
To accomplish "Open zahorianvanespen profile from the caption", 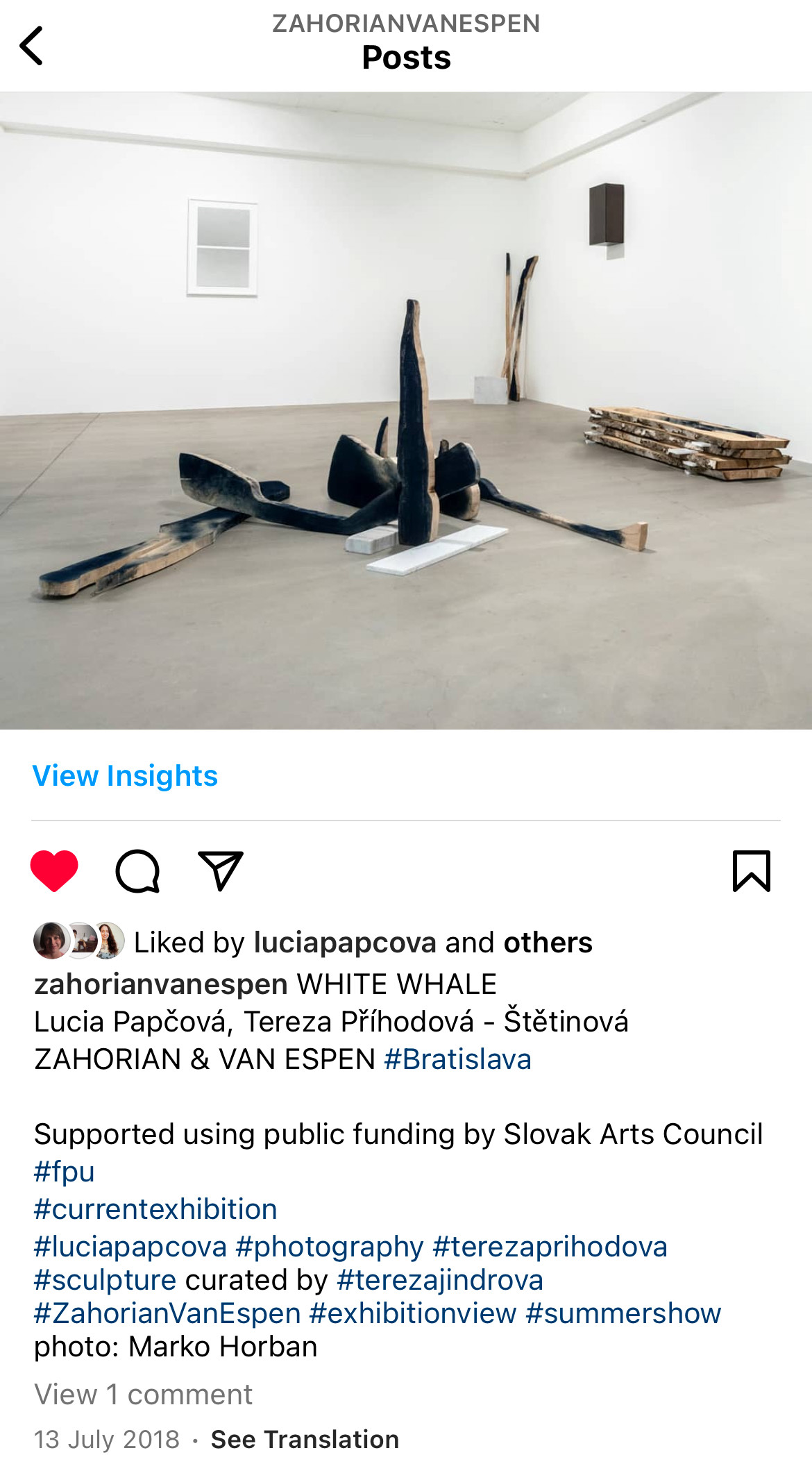I will coord(161,984).
